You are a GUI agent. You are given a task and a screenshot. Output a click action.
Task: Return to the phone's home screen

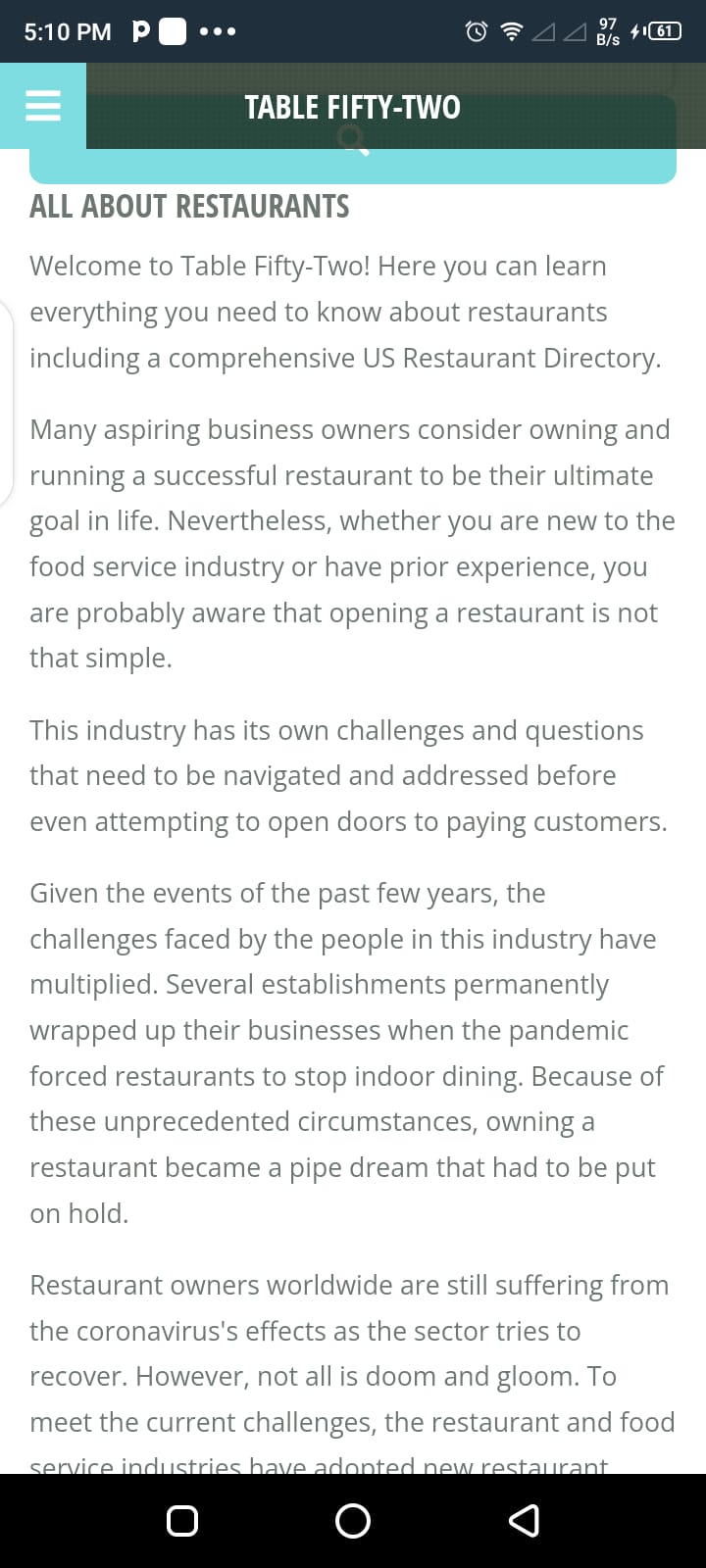coord(353,1520)
